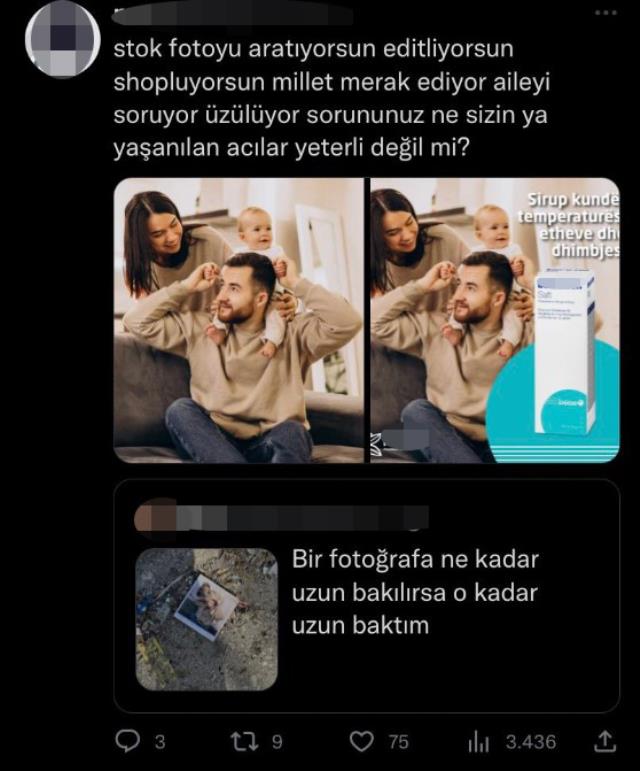Viewport: 640px width, 771px height.
Task: Open the tweet author's profile picture
Action: pyautogui.click(x=62, y=42)
